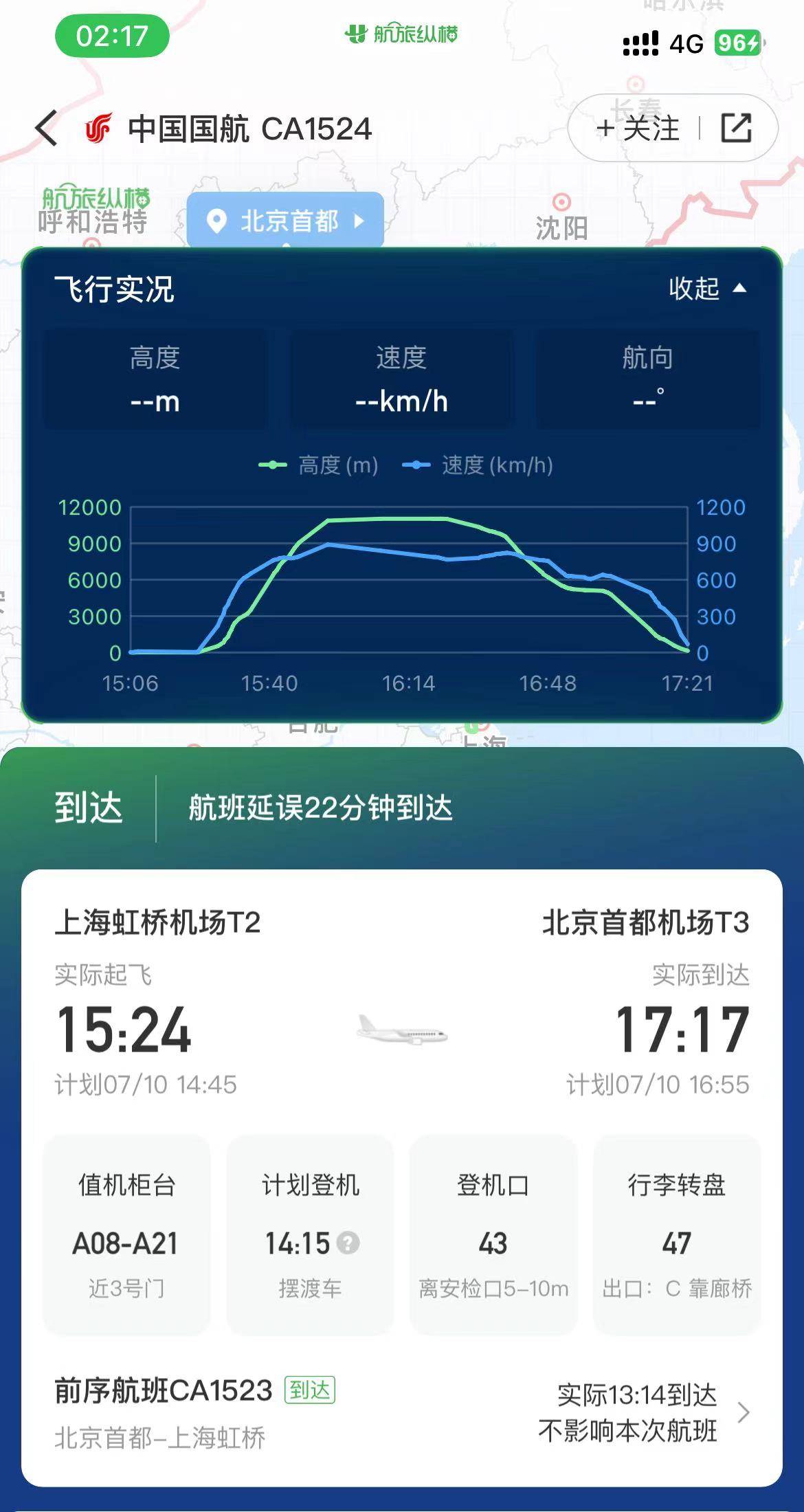Open the 计划登机 help question mark
The width and height of the screenshot is (804, 1512).
point(348,1243)
